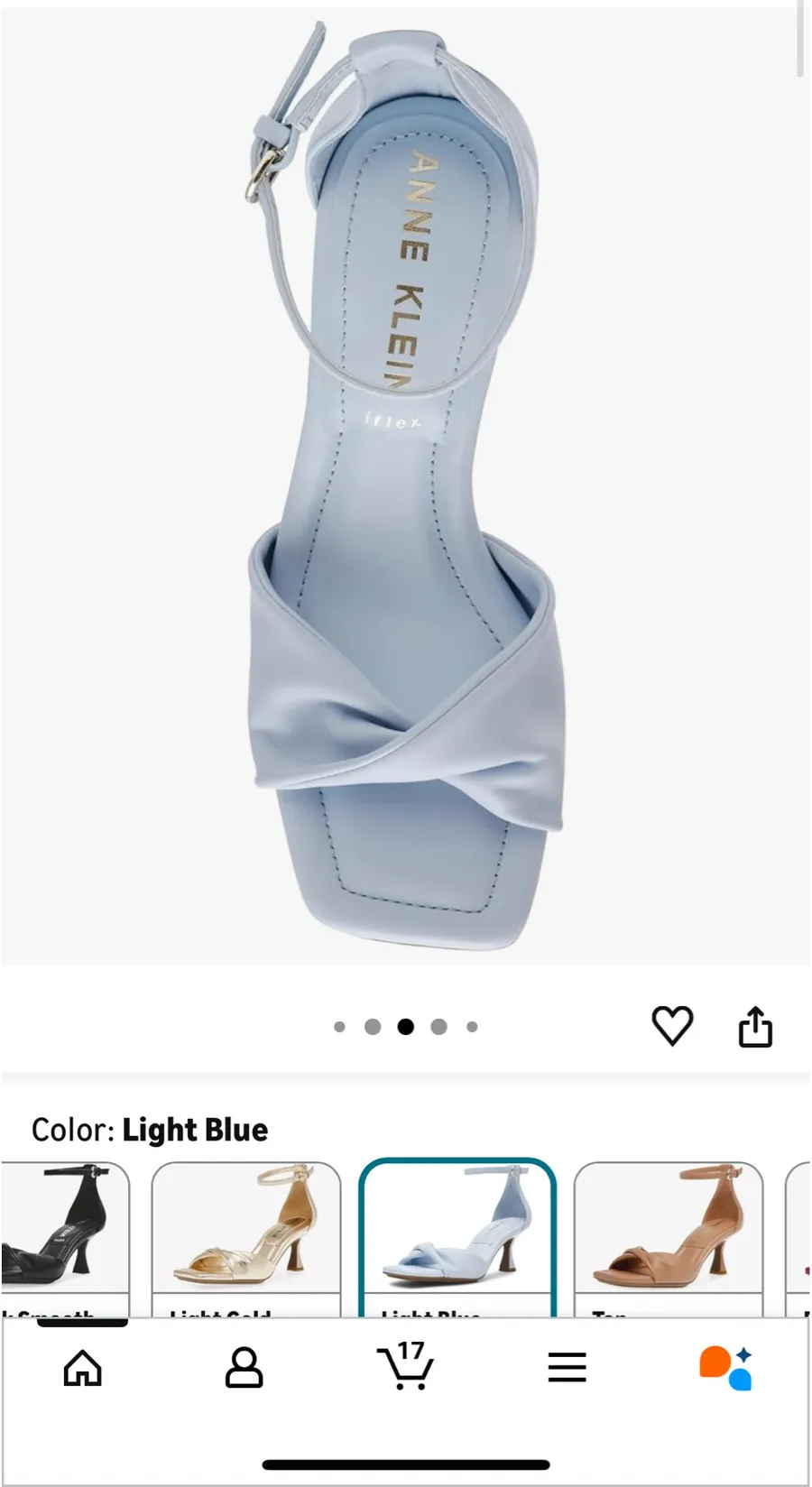Viewport: 812px width, 1487px height.
Task: Select the black color option
Action: click(65, 1239)
